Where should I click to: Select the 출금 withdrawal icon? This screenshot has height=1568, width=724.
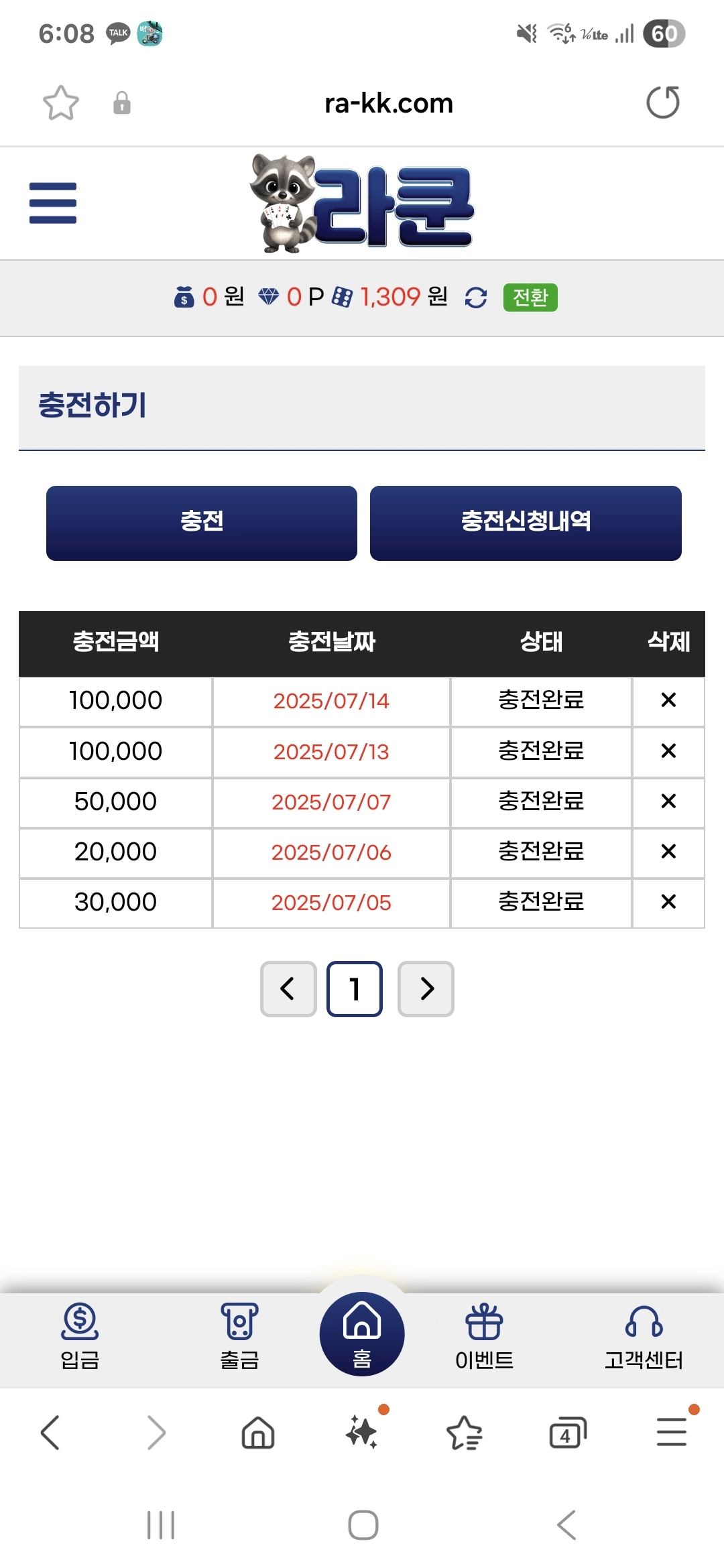(239, 1333)
